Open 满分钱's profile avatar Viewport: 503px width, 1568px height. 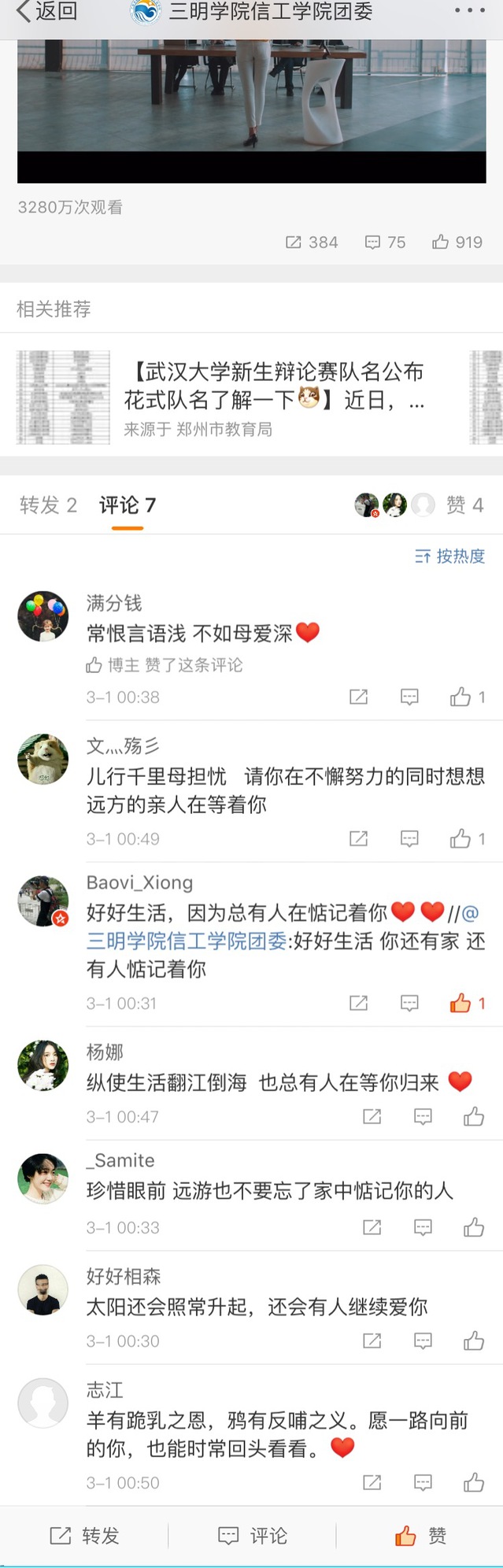(x=43, y=616)
